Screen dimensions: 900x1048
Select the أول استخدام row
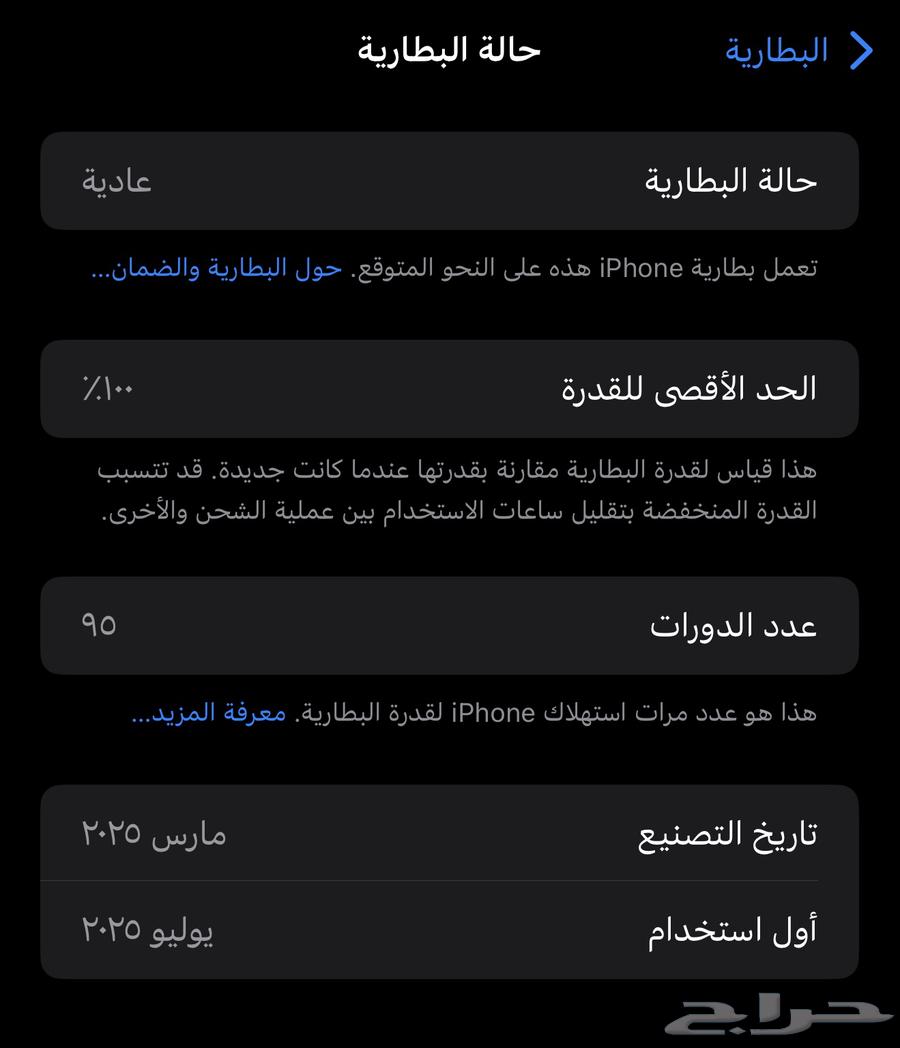point(450,930)
